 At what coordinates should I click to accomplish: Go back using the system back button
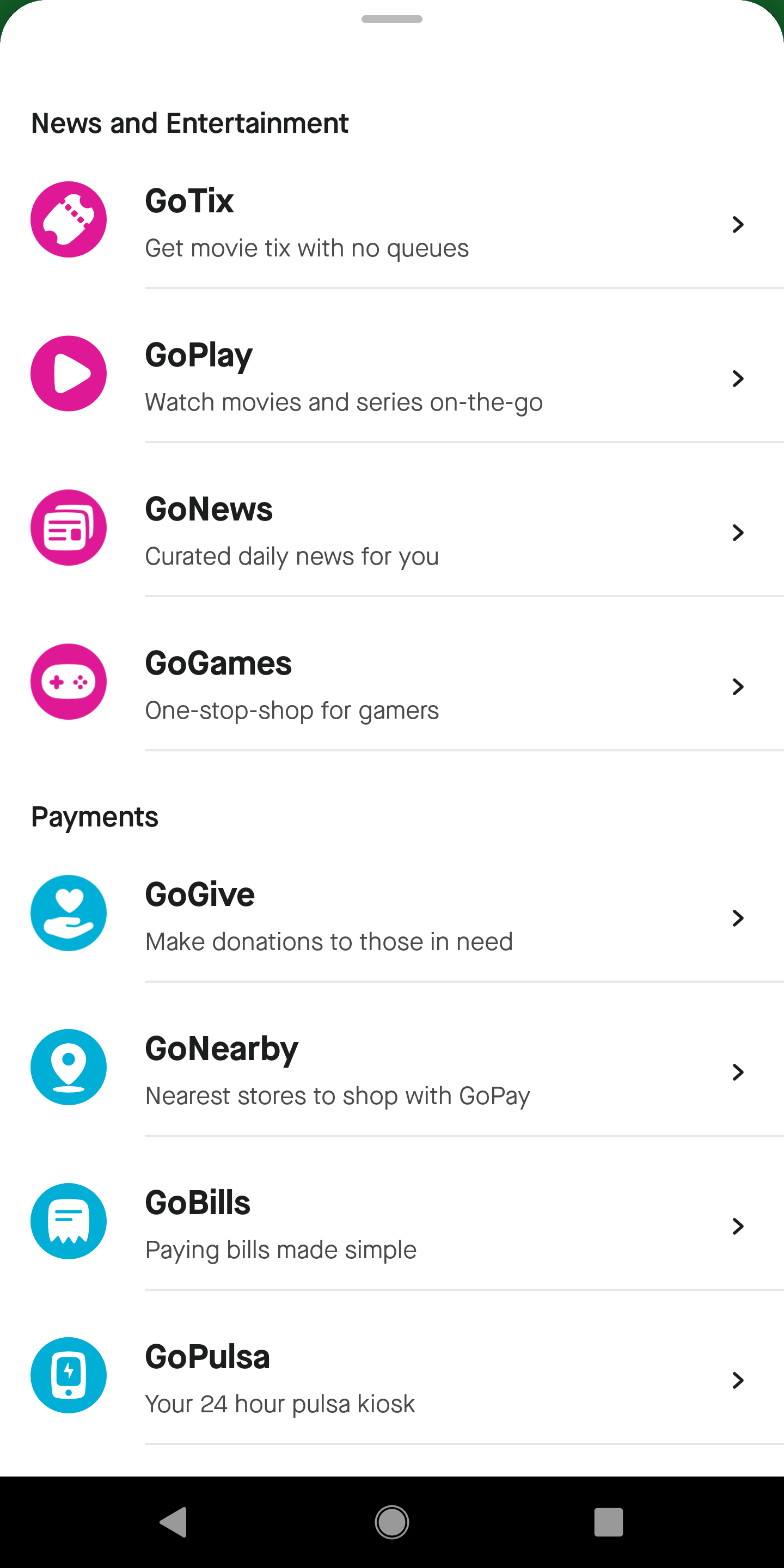[x=174, y=1522]
